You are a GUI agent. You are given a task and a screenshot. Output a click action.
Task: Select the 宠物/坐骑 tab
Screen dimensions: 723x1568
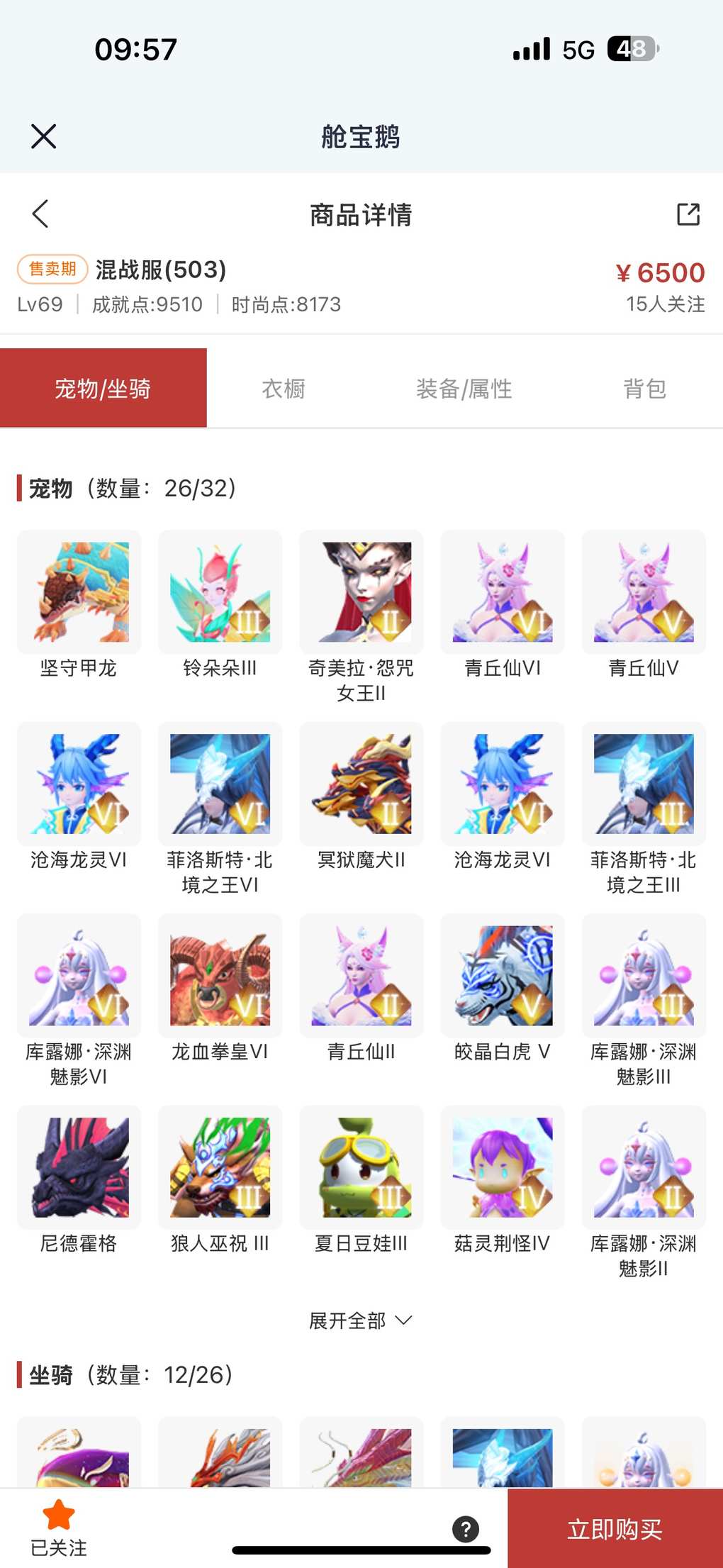click(103, 389)
